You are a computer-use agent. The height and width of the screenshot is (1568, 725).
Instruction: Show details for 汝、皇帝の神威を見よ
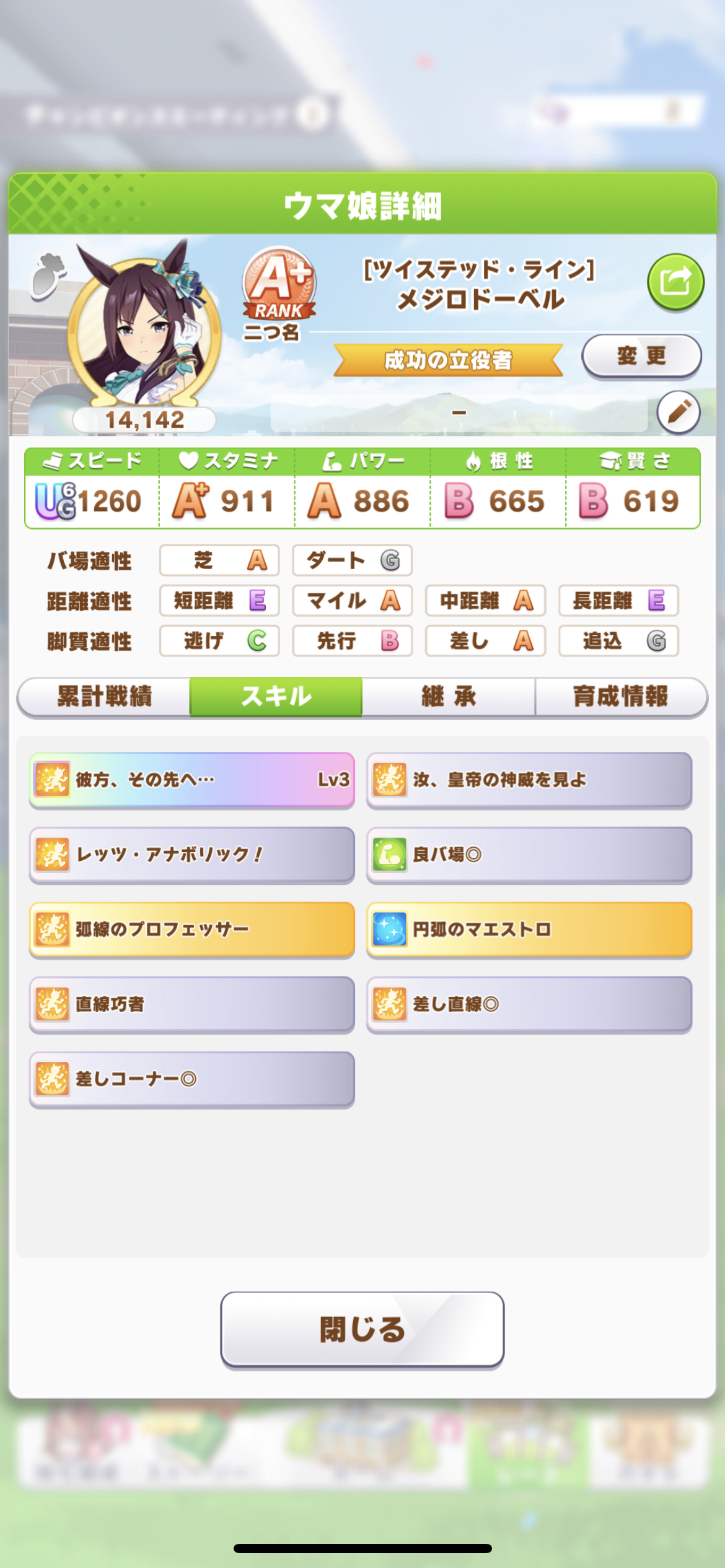coord(529,780)
